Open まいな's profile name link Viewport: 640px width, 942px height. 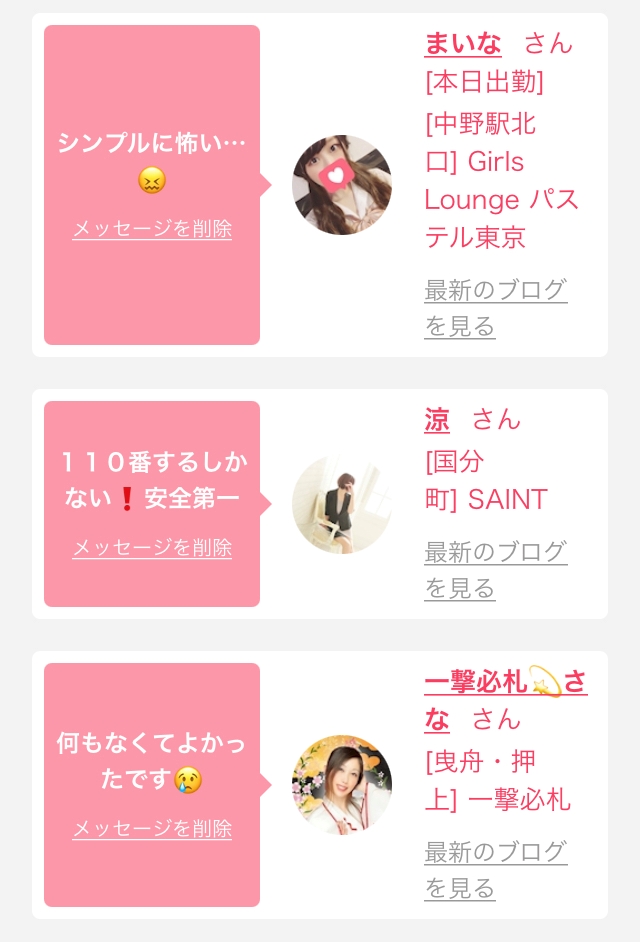[463, 44]
